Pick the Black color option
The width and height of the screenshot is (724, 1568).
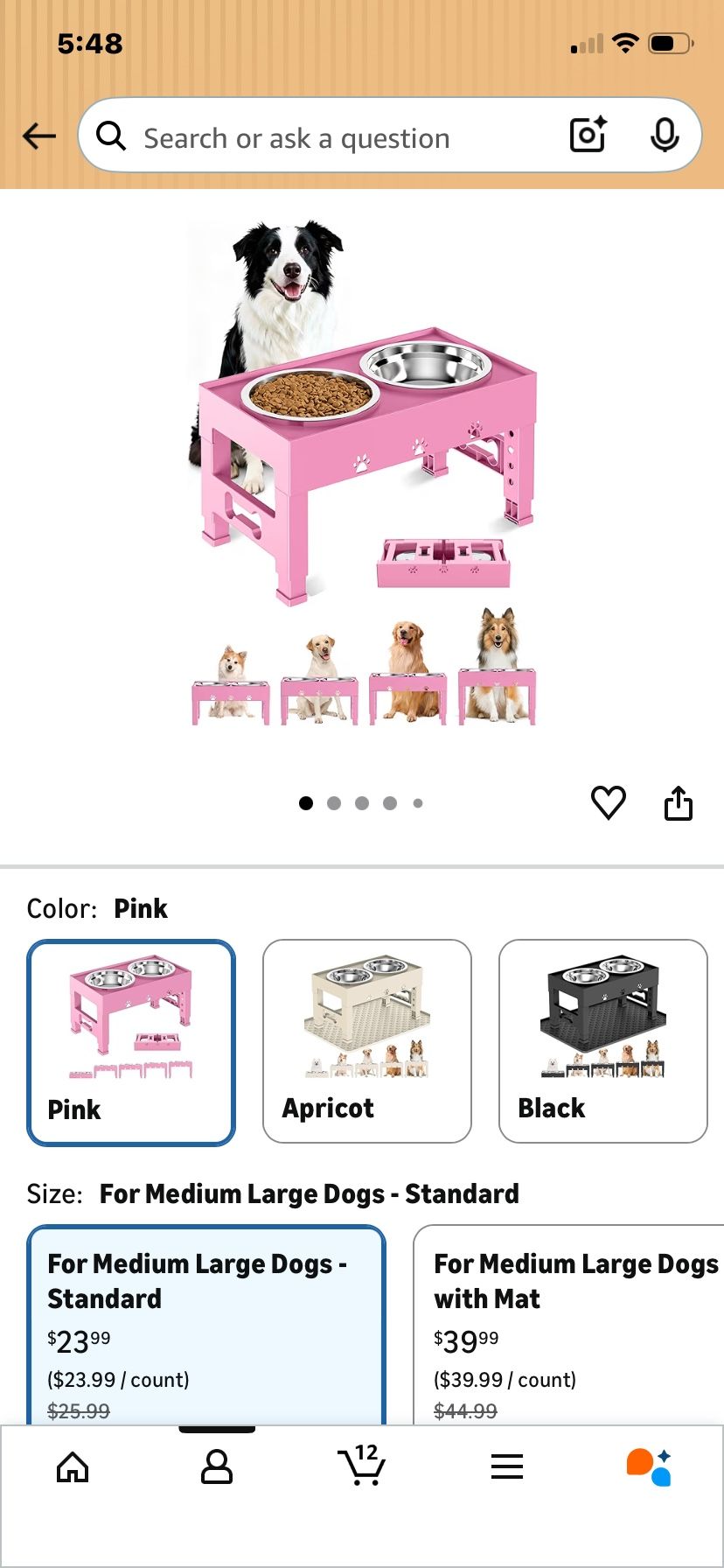coord(602,1040)
